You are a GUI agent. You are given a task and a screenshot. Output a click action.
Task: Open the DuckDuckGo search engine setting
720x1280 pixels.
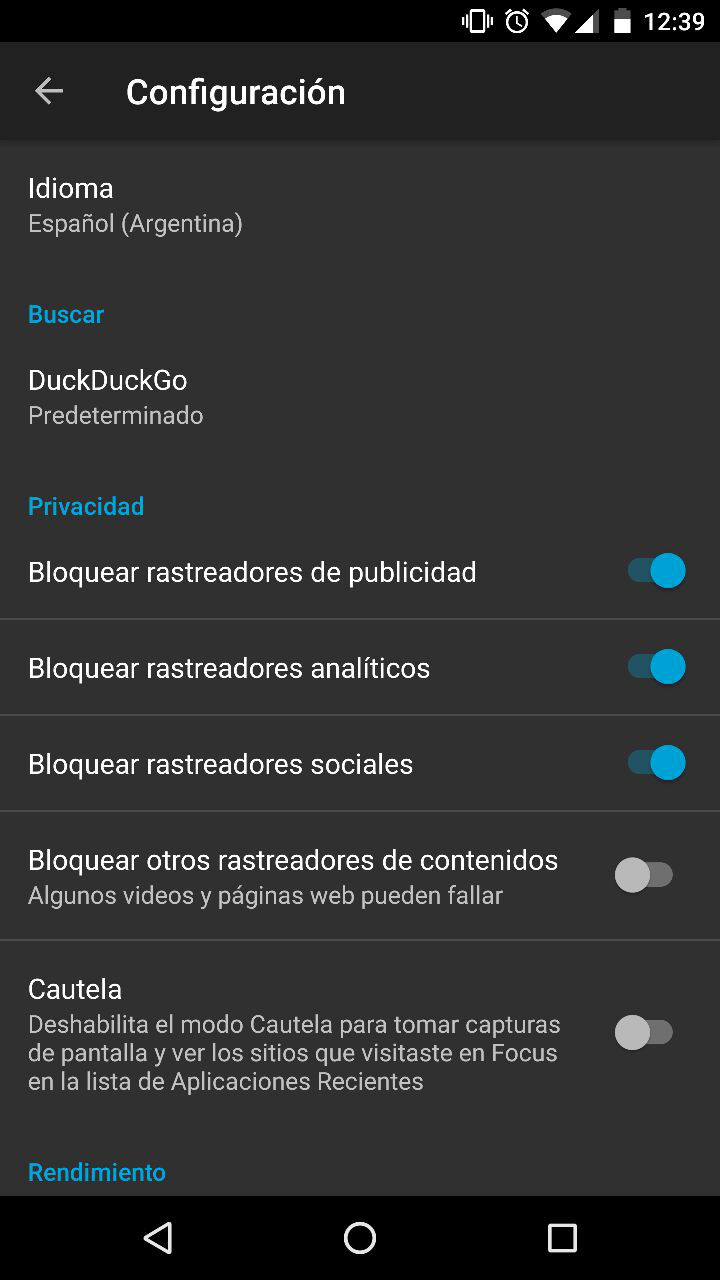115,396
